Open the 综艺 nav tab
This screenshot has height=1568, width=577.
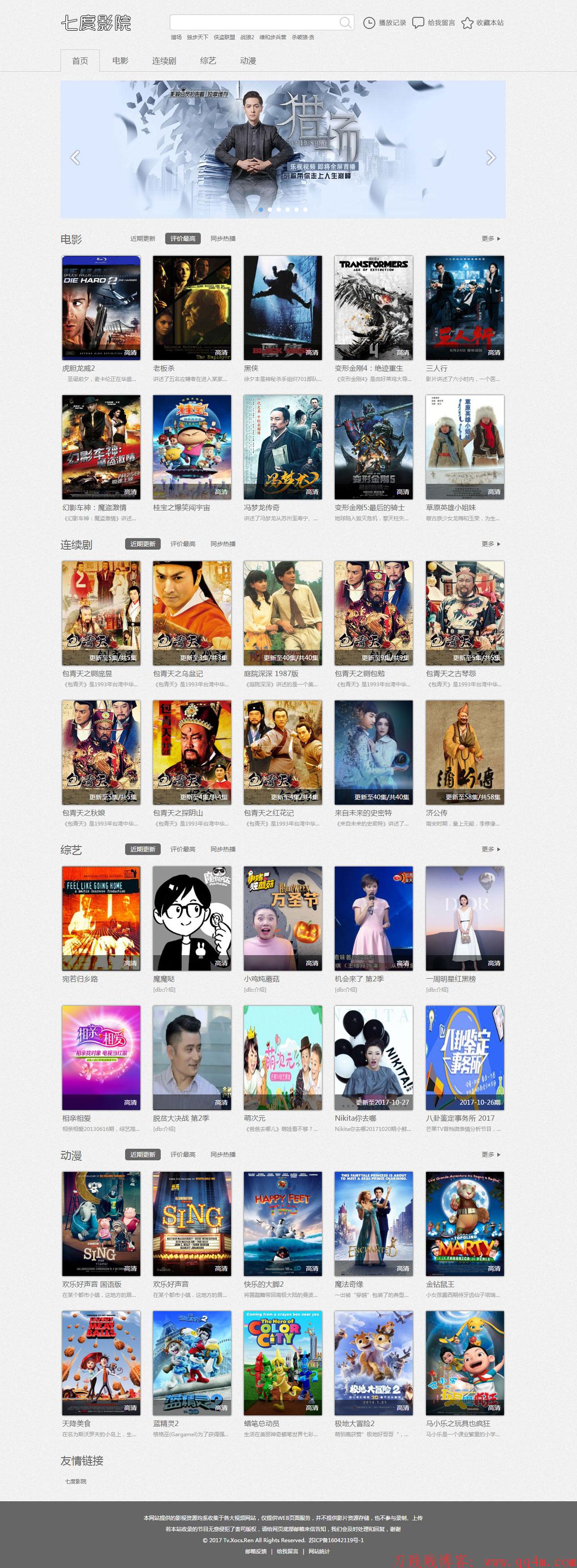[x=208, y=61]
